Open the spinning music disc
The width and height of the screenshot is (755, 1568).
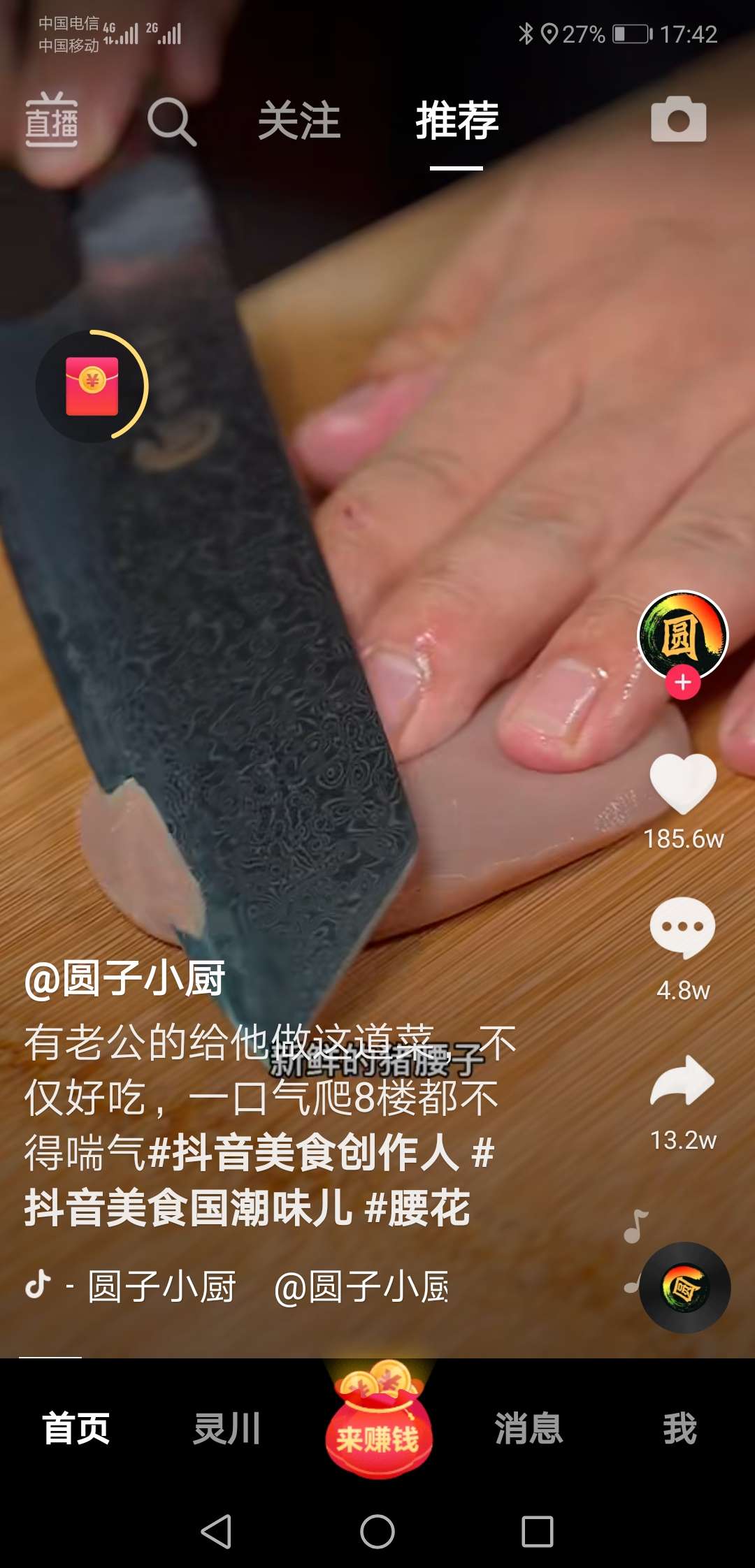click(x=685, y=1287)
